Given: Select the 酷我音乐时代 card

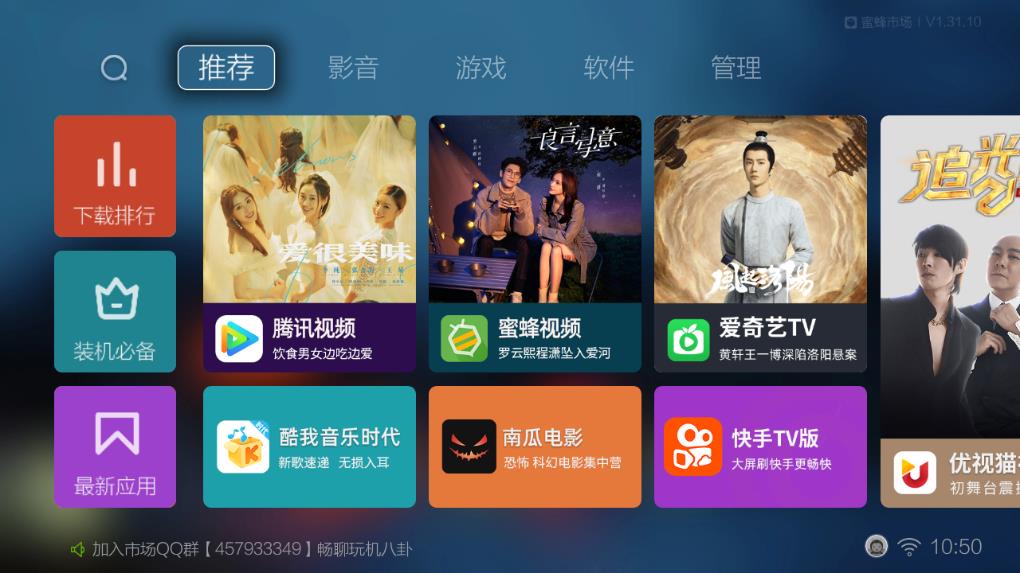Looking at the screenshot, I should (x=309, y=447).
